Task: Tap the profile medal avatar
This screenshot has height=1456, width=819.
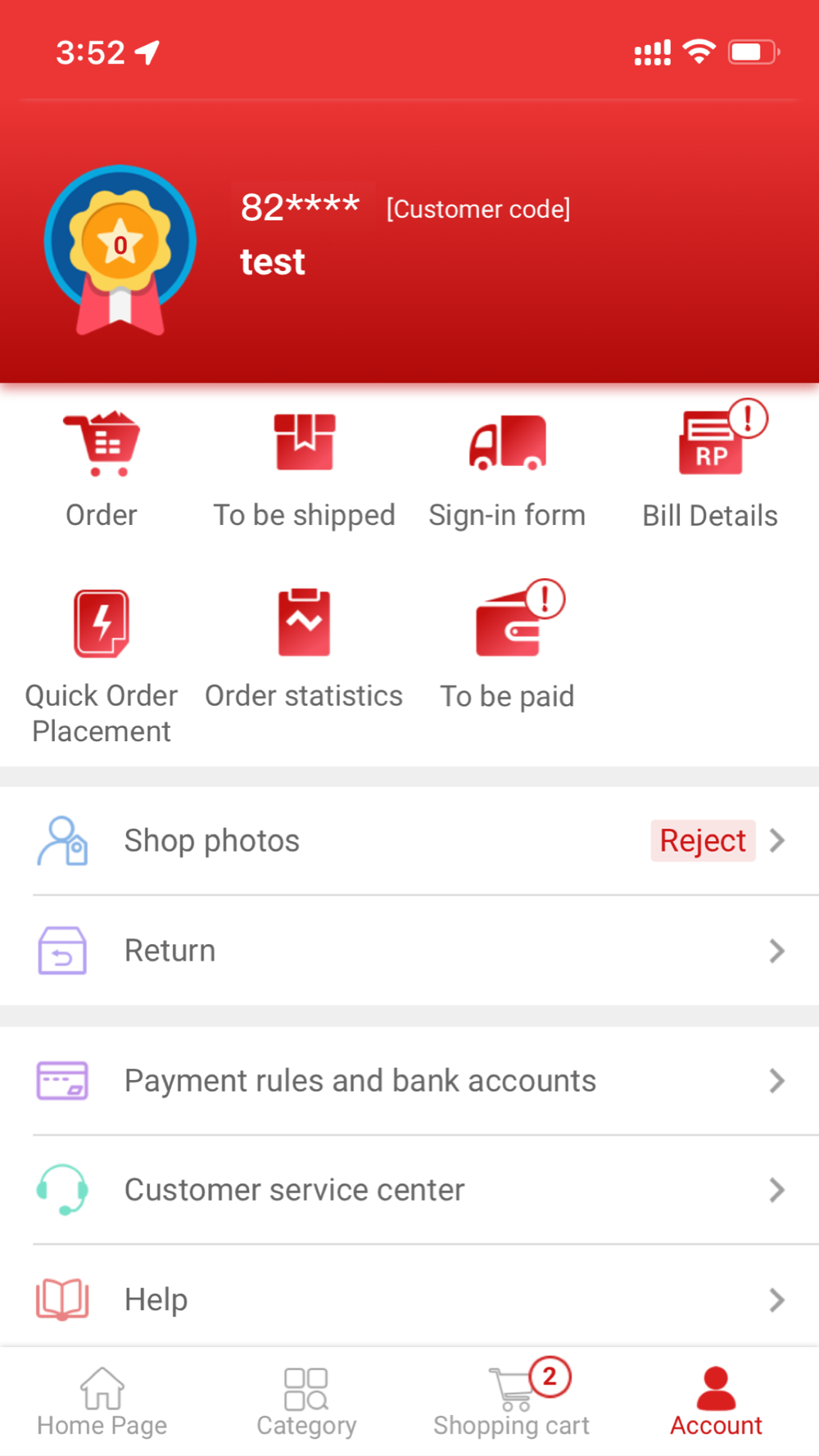Action: (x=120, y=250)
